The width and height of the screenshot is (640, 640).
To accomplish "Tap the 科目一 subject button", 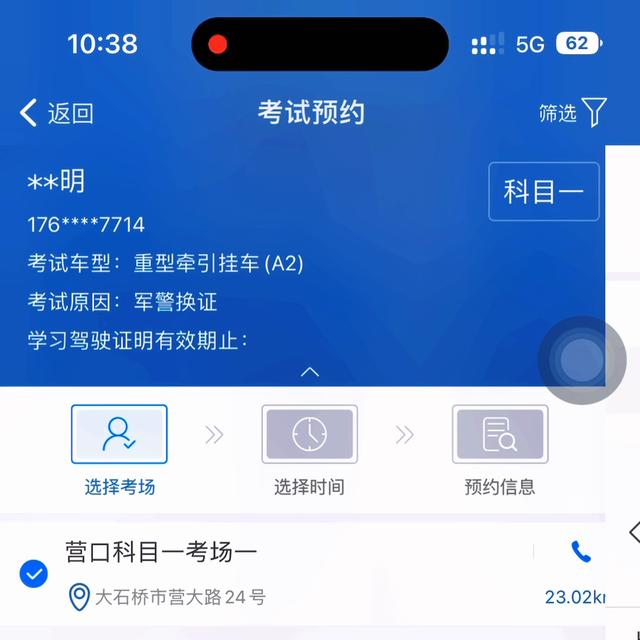I will pyautogui.click(x=543, y=191).
